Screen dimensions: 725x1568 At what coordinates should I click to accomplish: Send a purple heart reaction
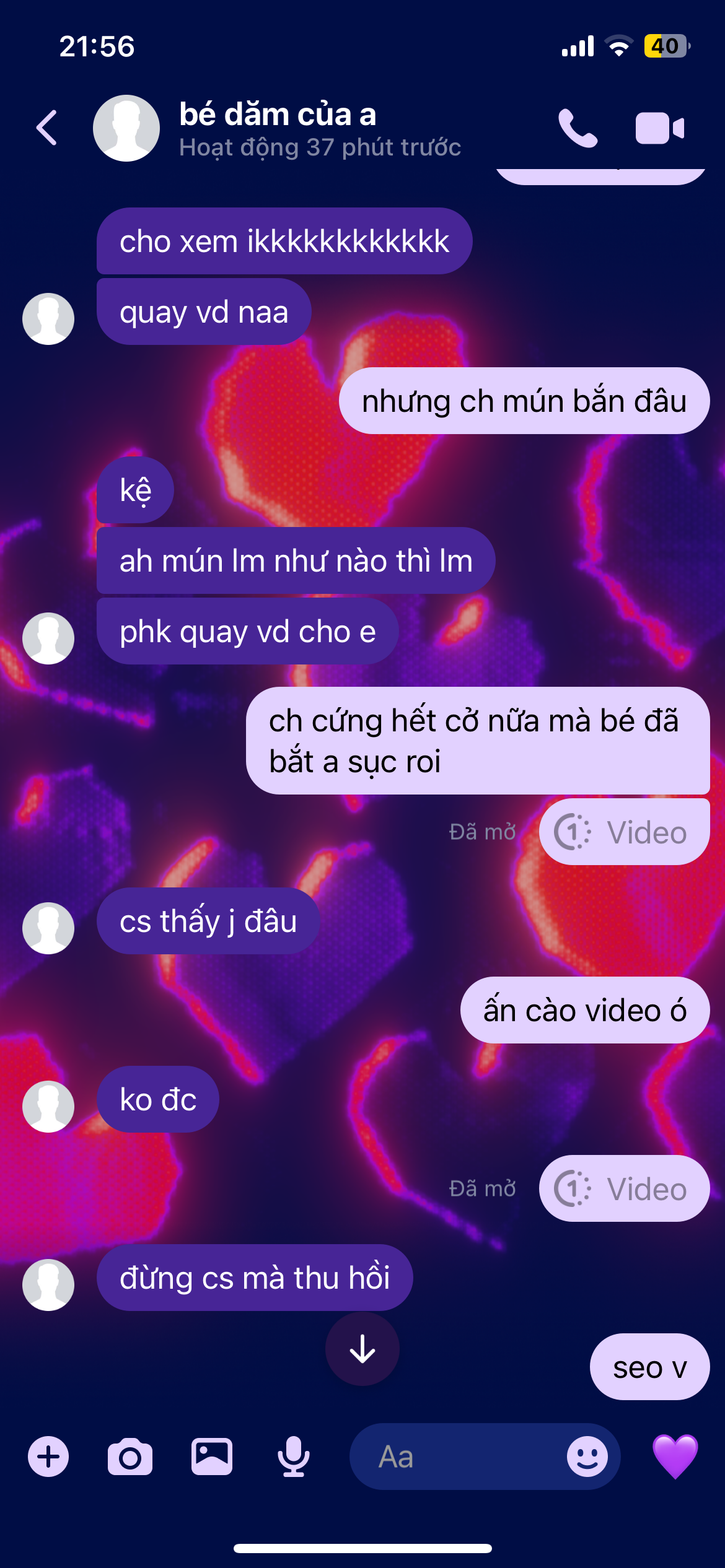(675, 1457)
